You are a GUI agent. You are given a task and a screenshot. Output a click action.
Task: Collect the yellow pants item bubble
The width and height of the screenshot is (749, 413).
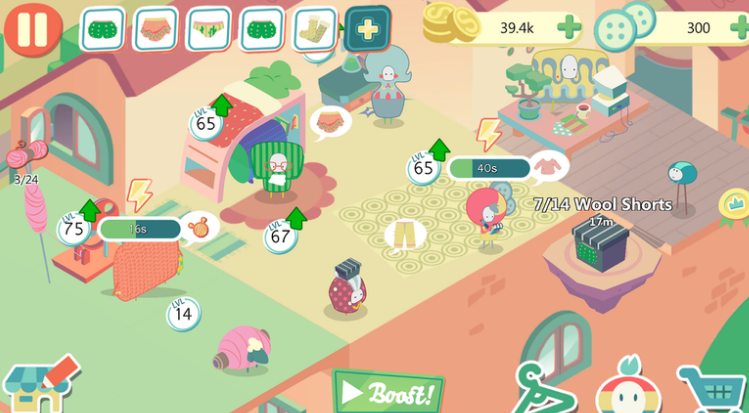(x=405, y=236)
